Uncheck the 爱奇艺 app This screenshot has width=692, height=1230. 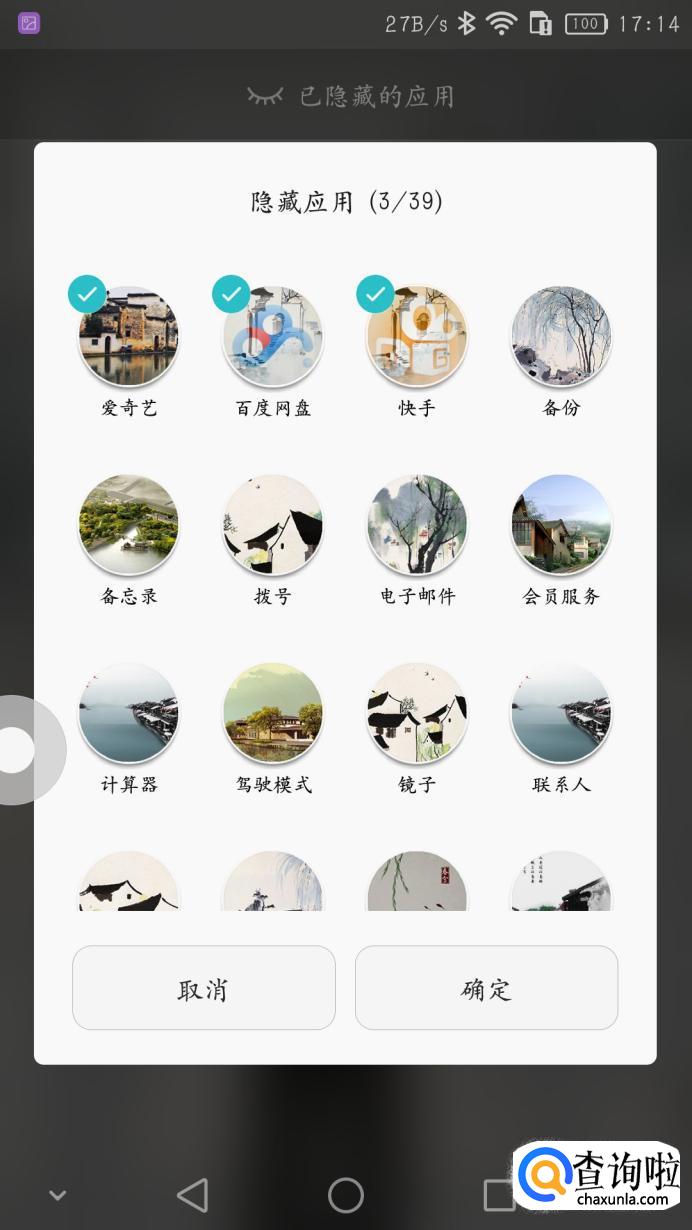pyautogui.click(x=128, y=336)
